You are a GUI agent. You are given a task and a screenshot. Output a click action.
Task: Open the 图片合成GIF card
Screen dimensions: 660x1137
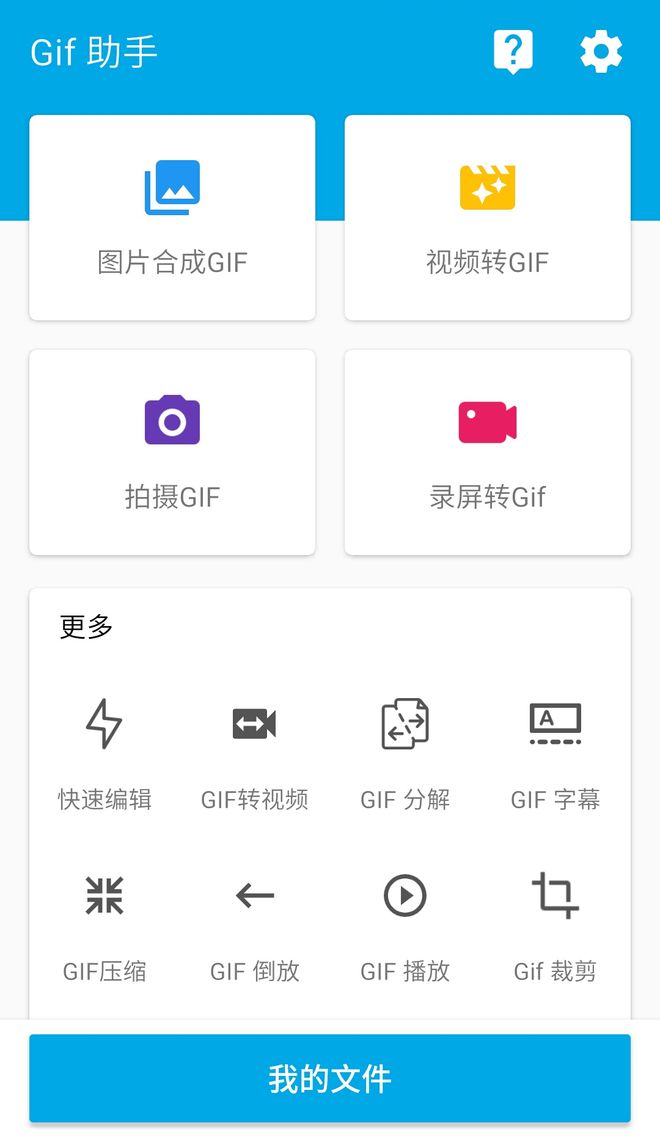[x=172, y=217]
